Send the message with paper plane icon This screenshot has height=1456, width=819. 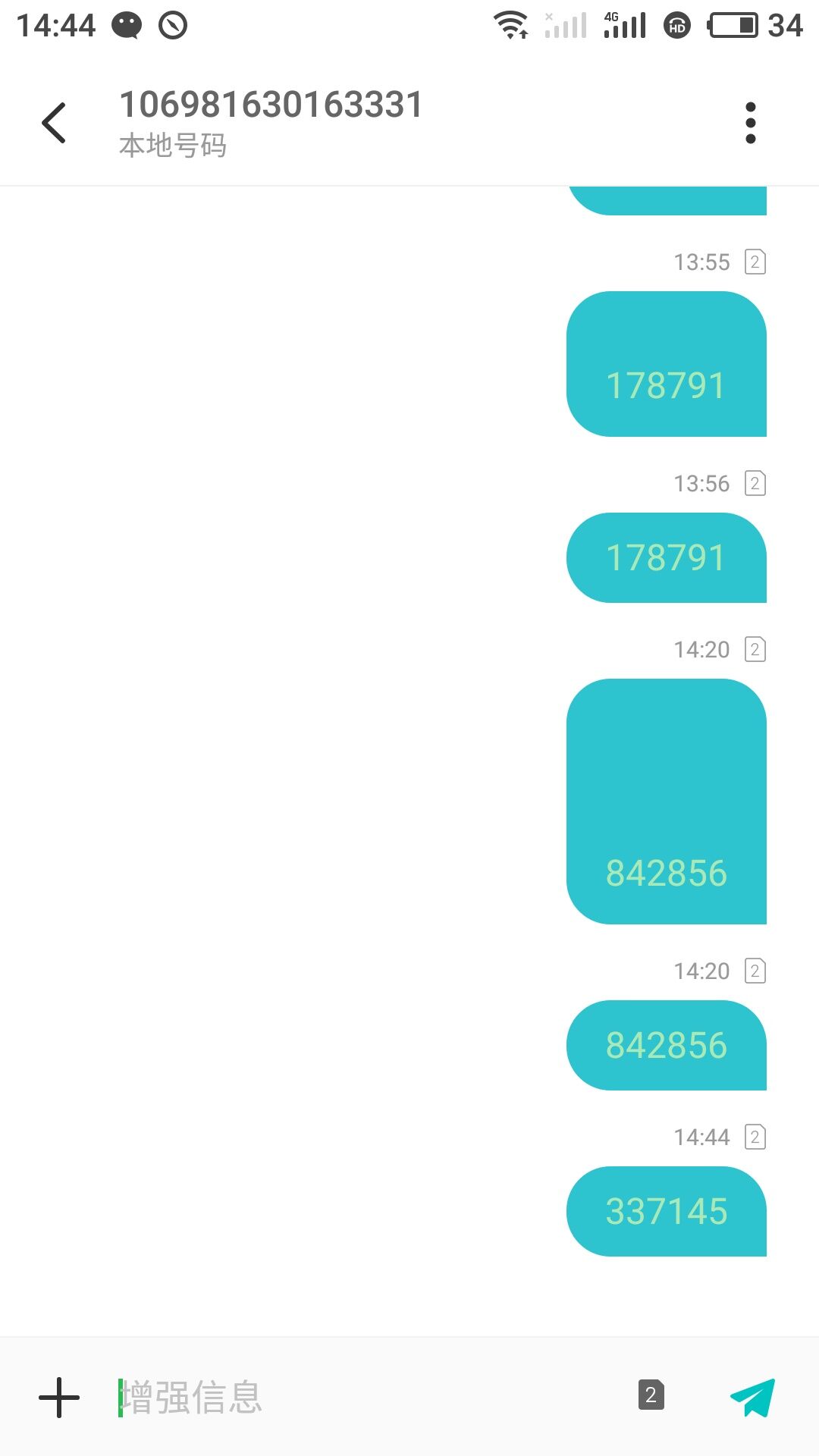click(753, 1397)
